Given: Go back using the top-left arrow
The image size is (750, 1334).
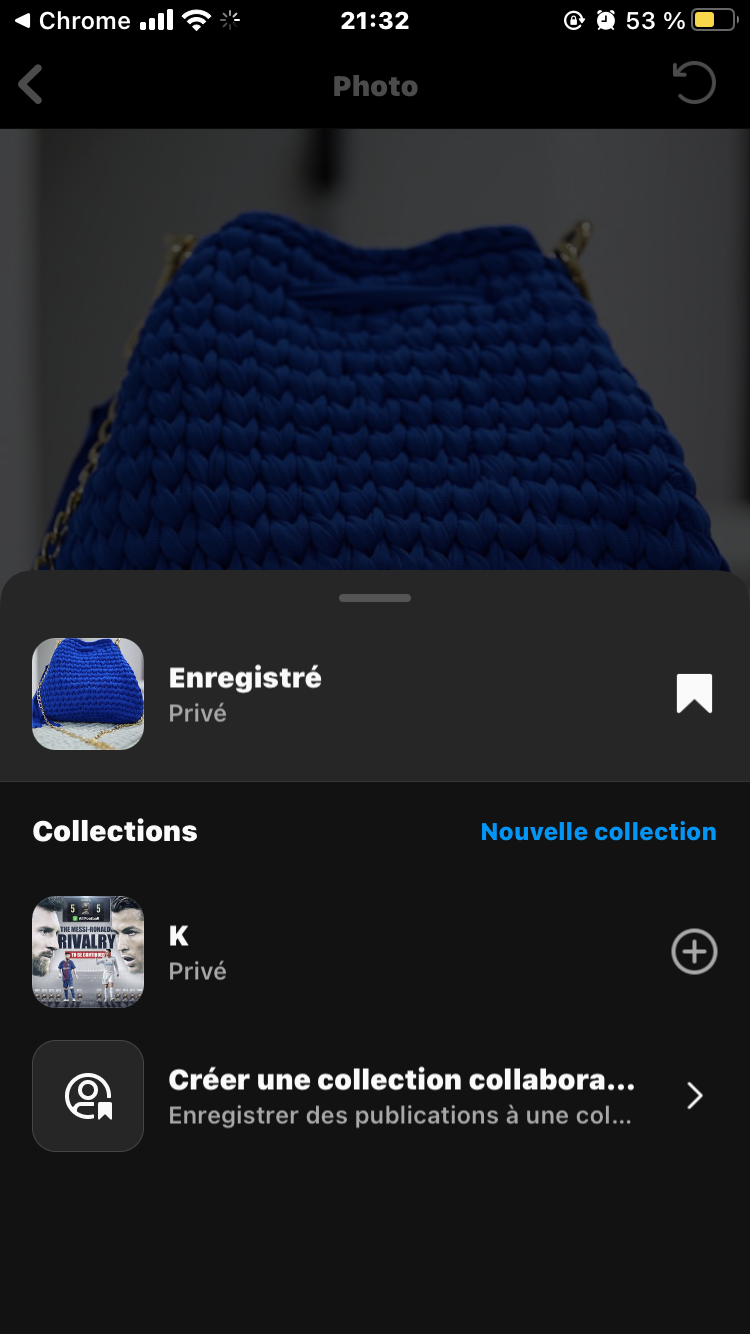Looking at the screenshot, I should [x=31, y=85].
